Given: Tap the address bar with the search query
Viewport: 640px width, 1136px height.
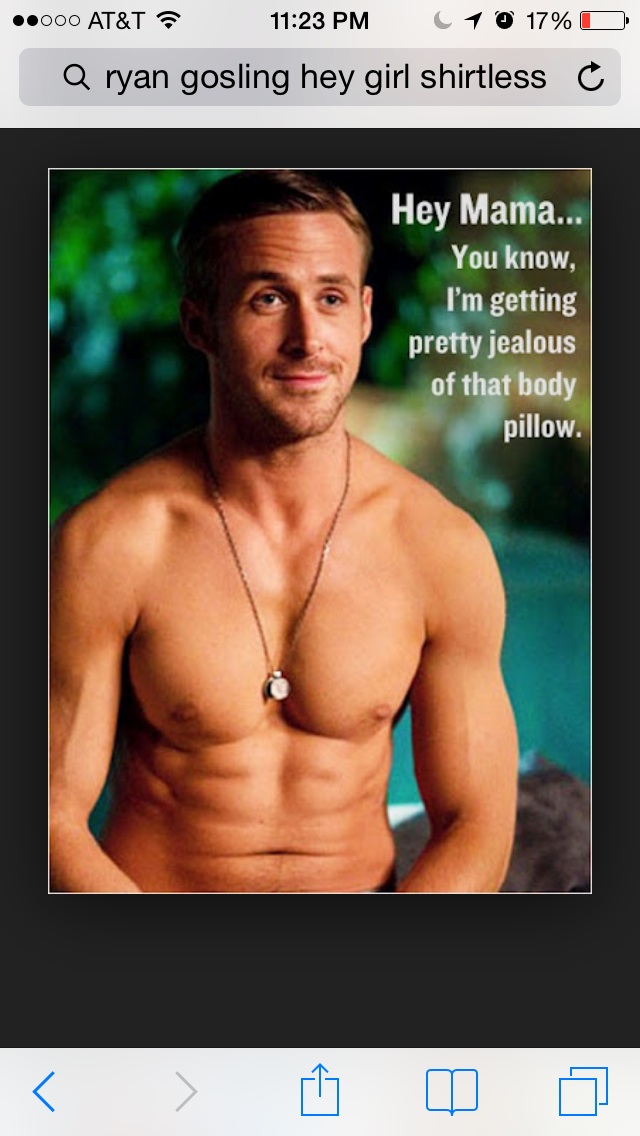Looking at the screenshot, I should tap(310, 77).
